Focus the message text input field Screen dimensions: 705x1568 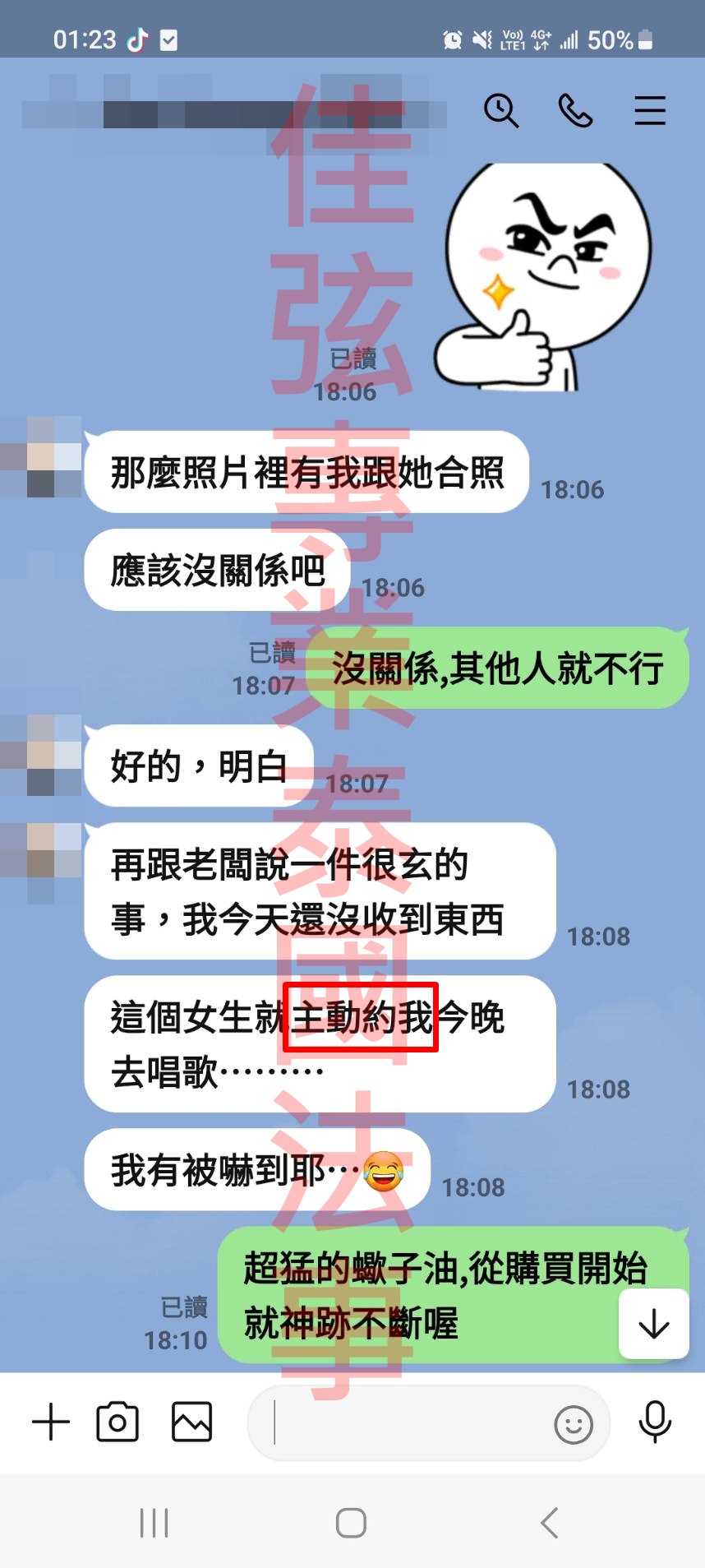click(x=403, y=1423)
